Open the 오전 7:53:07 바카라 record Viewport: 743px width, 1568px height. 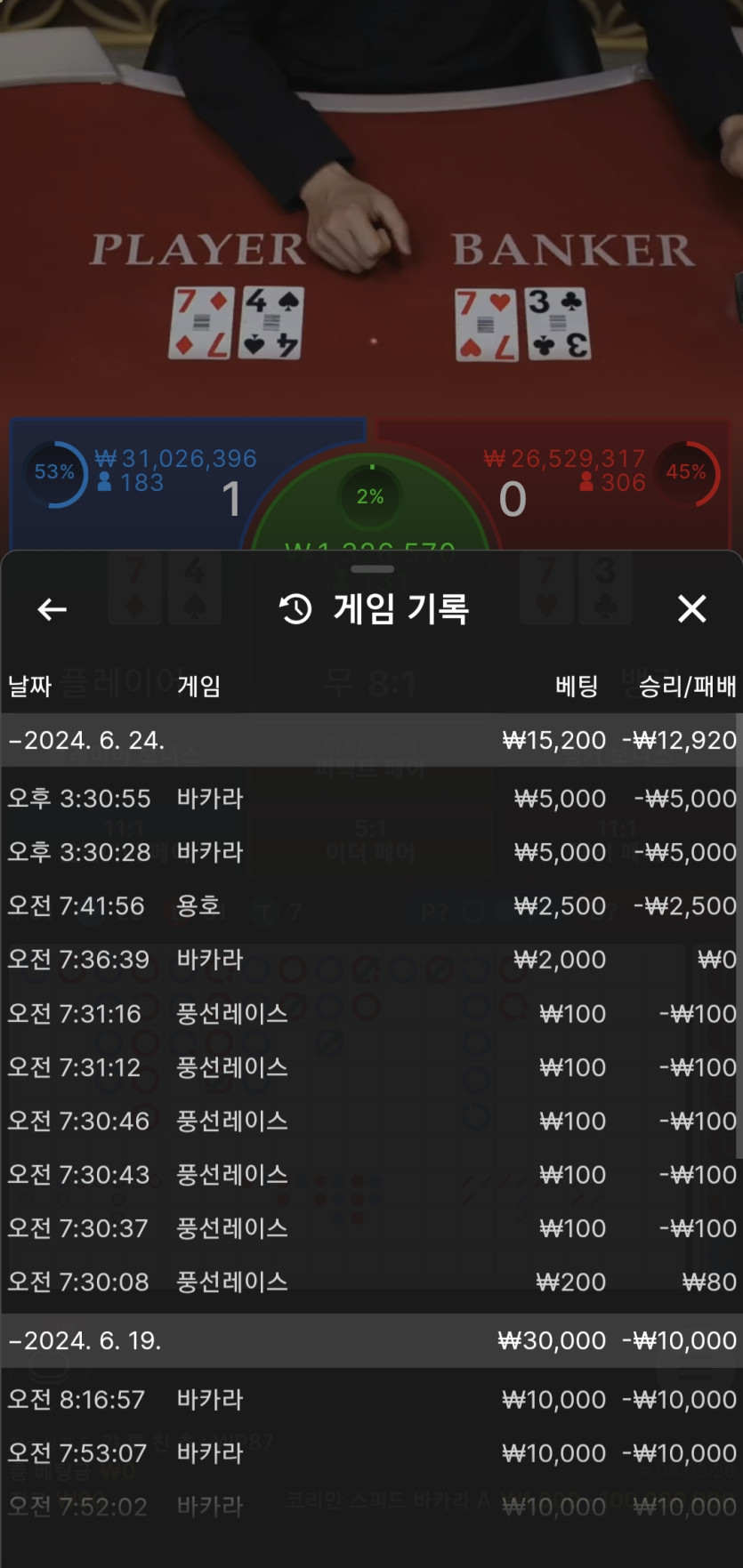pyautogui.click(x=370, y=1453)
